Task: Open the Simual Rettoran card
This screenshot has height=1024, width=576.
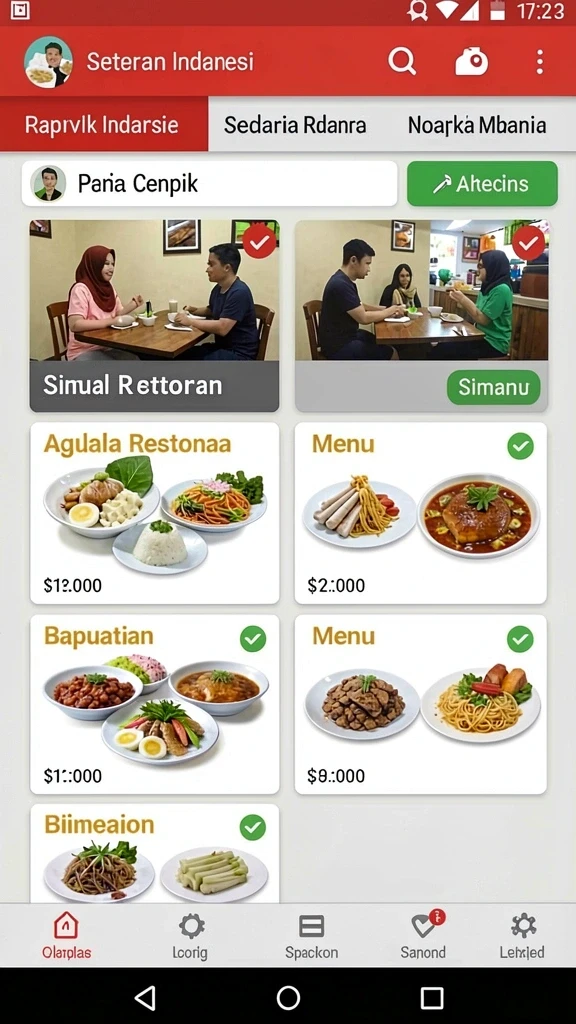Action: (154, 315)
